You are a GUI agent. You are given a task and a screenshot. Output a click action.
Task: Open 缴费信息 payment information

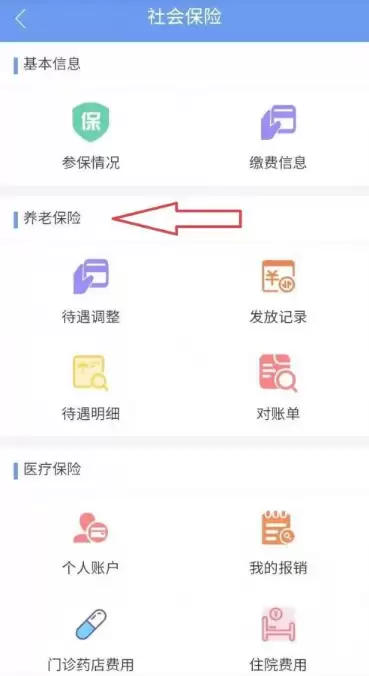click(x=278, y=136)
